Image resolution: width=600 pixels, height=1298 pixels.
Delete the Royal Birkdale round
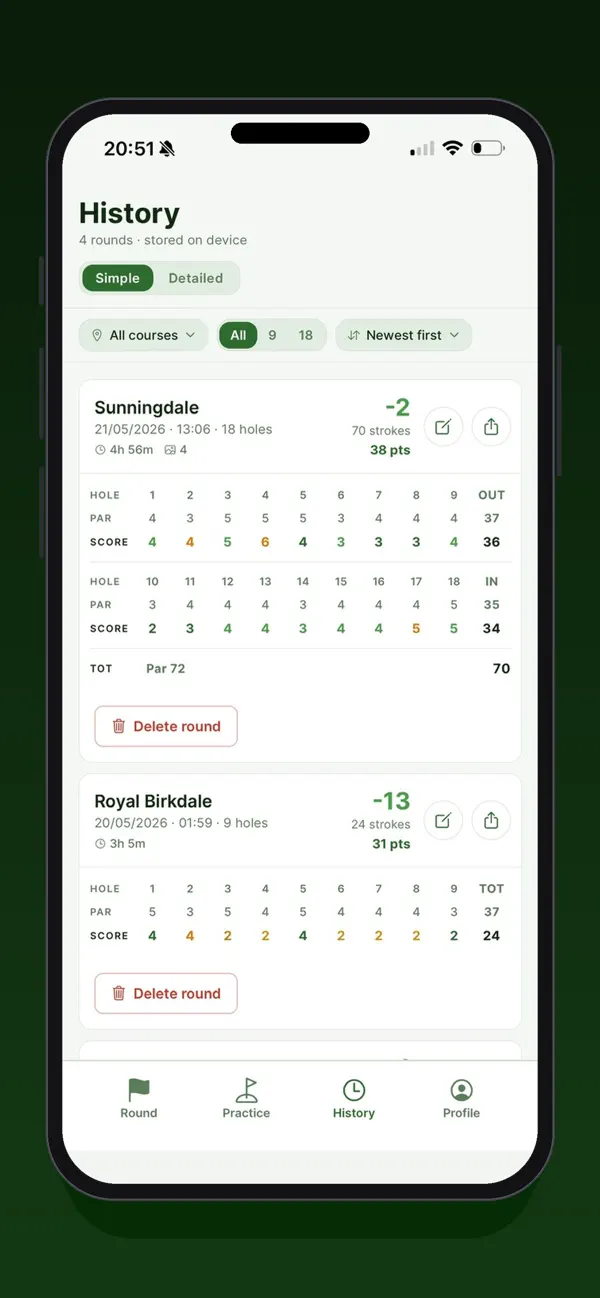(166, 993)
